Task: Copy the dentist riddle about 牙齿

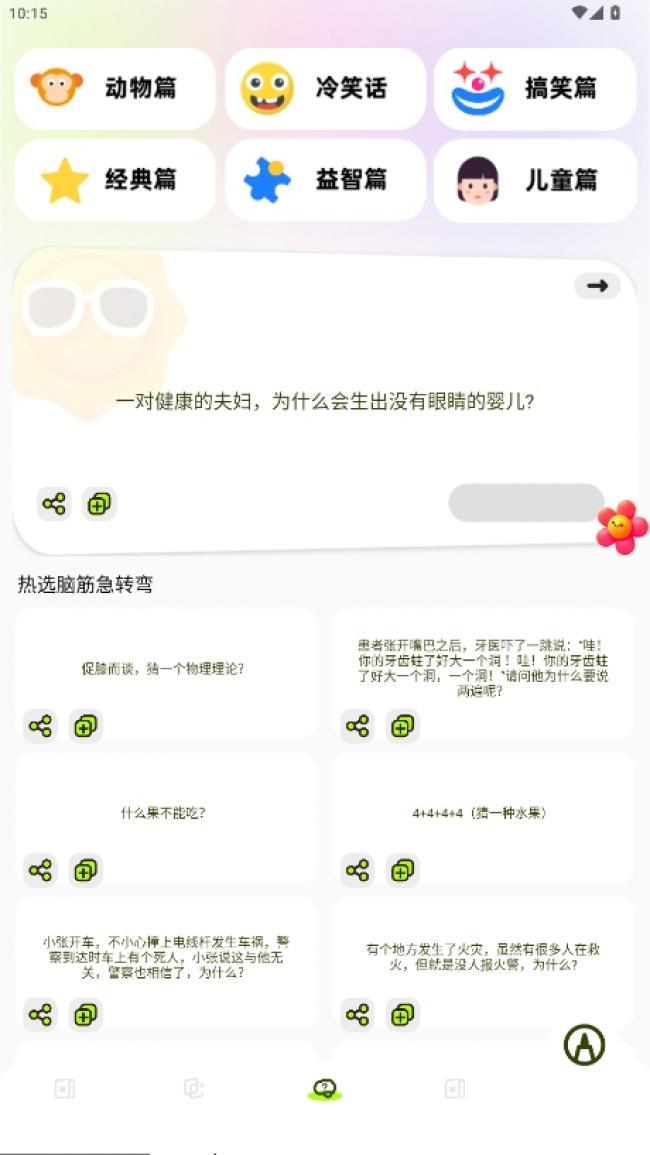Action: [402, 726]
